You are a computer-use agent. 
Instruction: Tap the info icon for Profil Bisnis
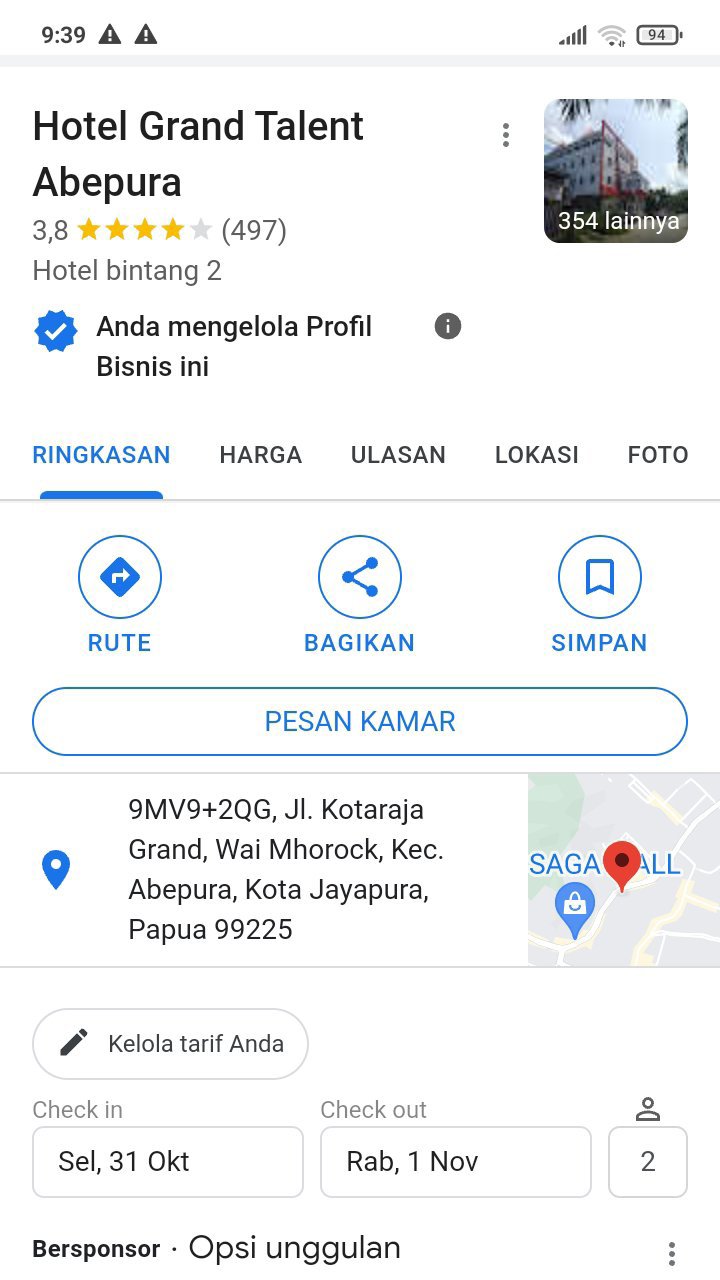pyautogui.click(x=448, y=326)
